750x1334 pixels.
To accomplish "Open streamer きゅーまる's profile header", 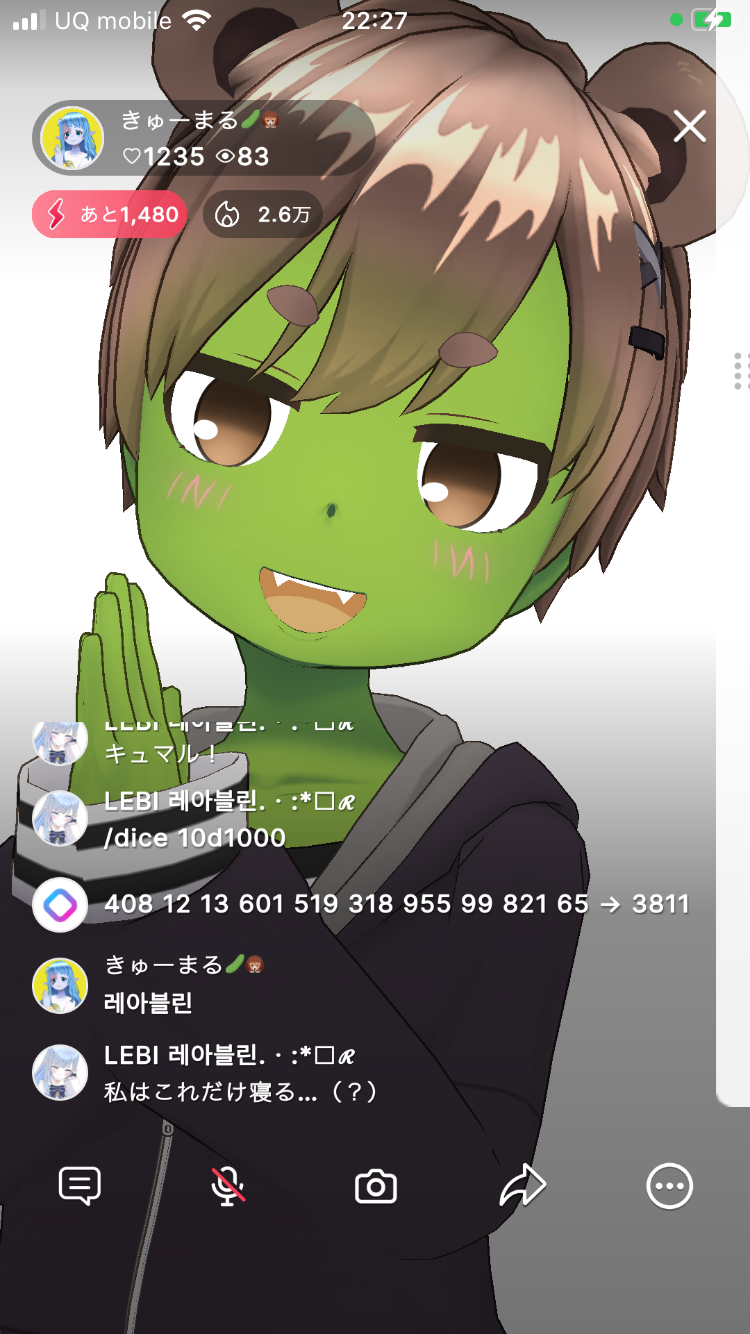I will click(205, 138).
